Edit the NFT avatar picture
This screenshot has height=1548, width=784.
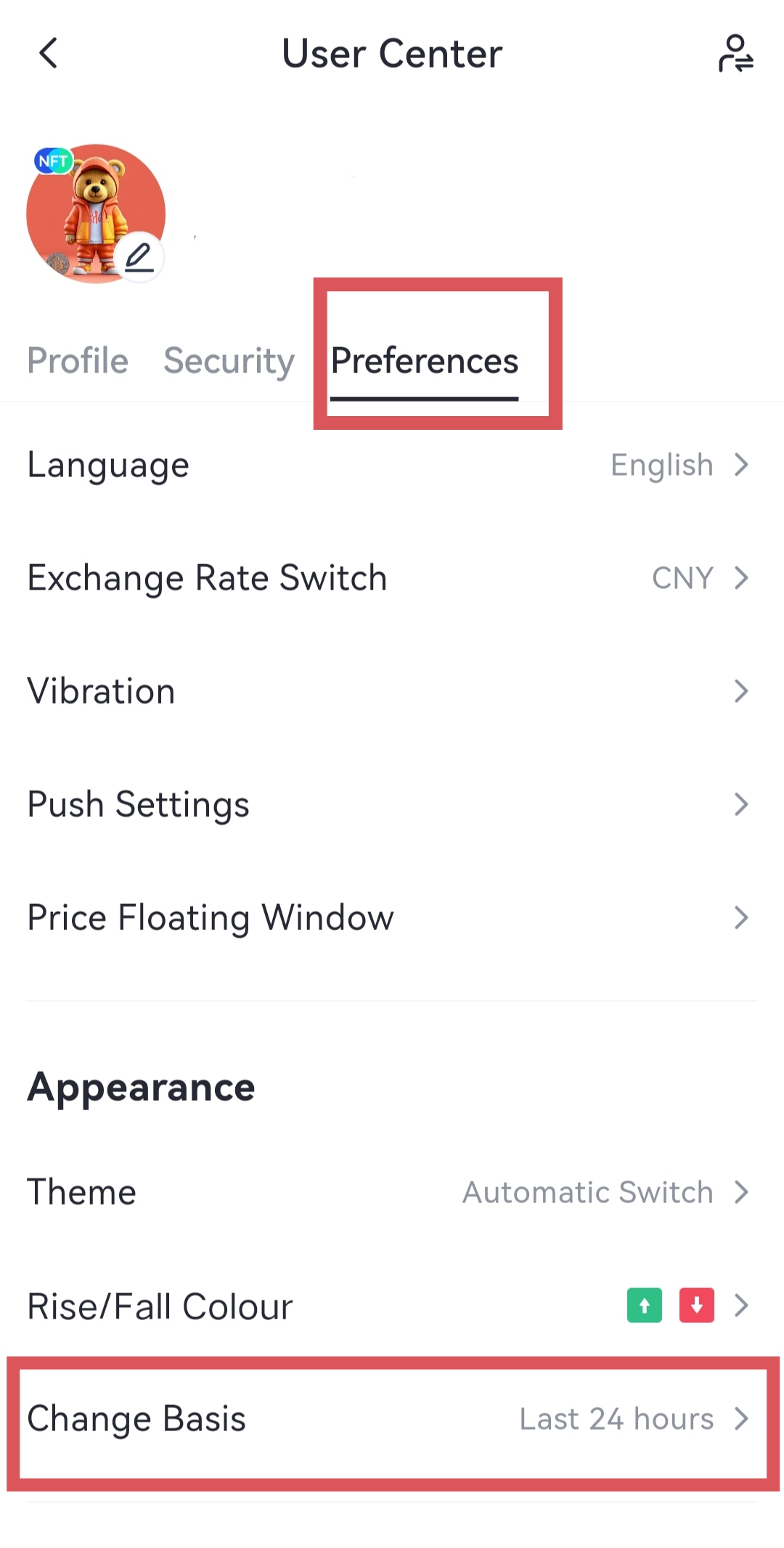pyautogui.click(x=139, y=257)
